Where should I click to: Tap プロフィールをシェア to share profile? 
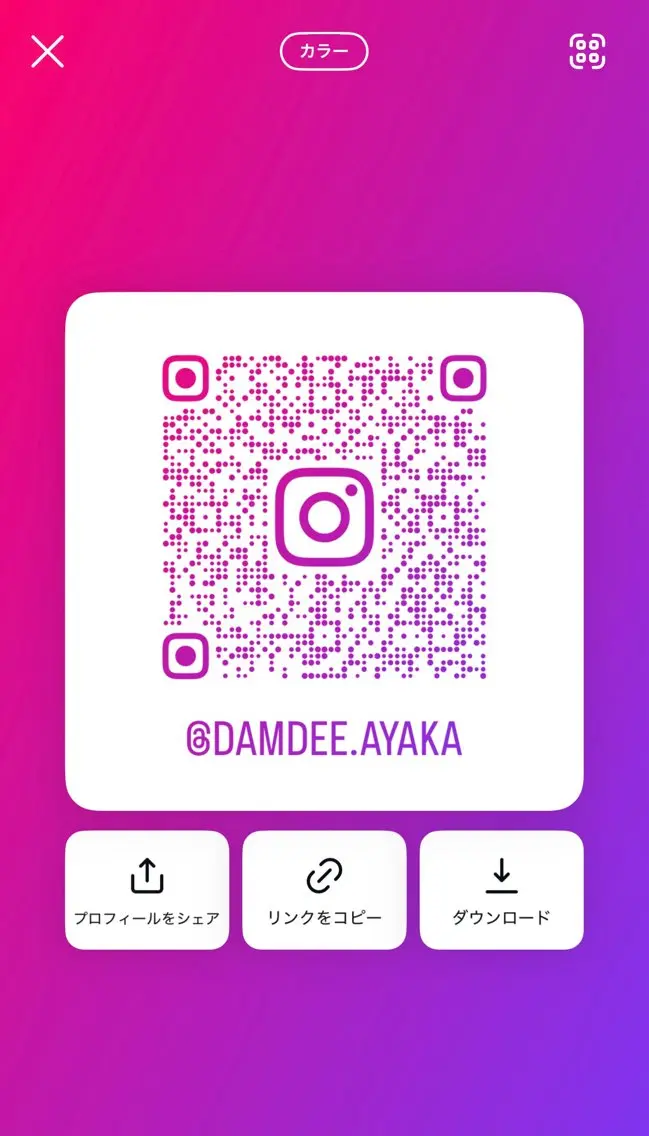pos(147,890)
